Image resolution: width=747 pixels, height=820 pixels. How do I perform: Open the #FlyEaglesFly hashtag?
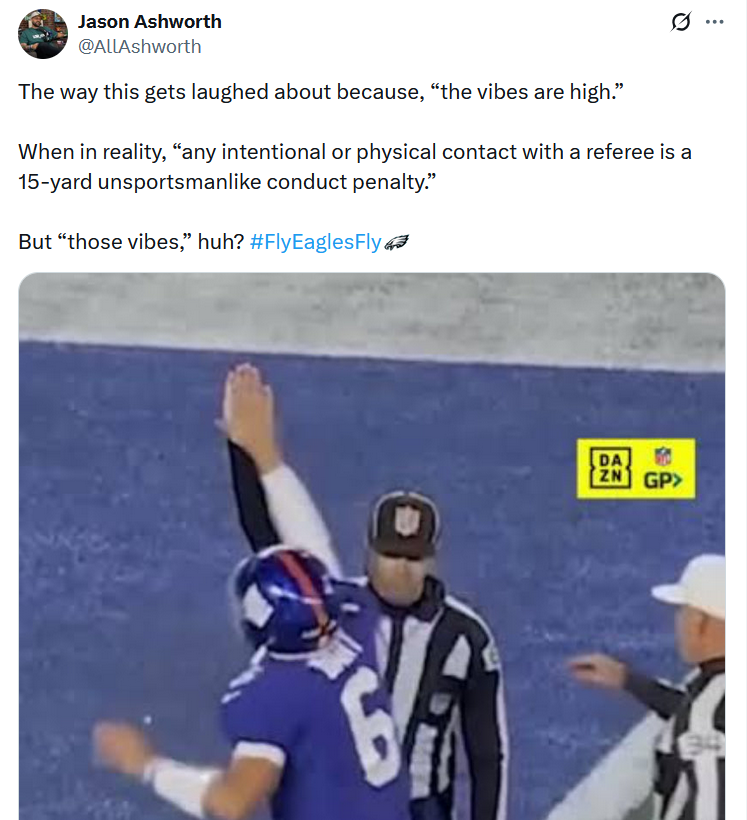315,242
